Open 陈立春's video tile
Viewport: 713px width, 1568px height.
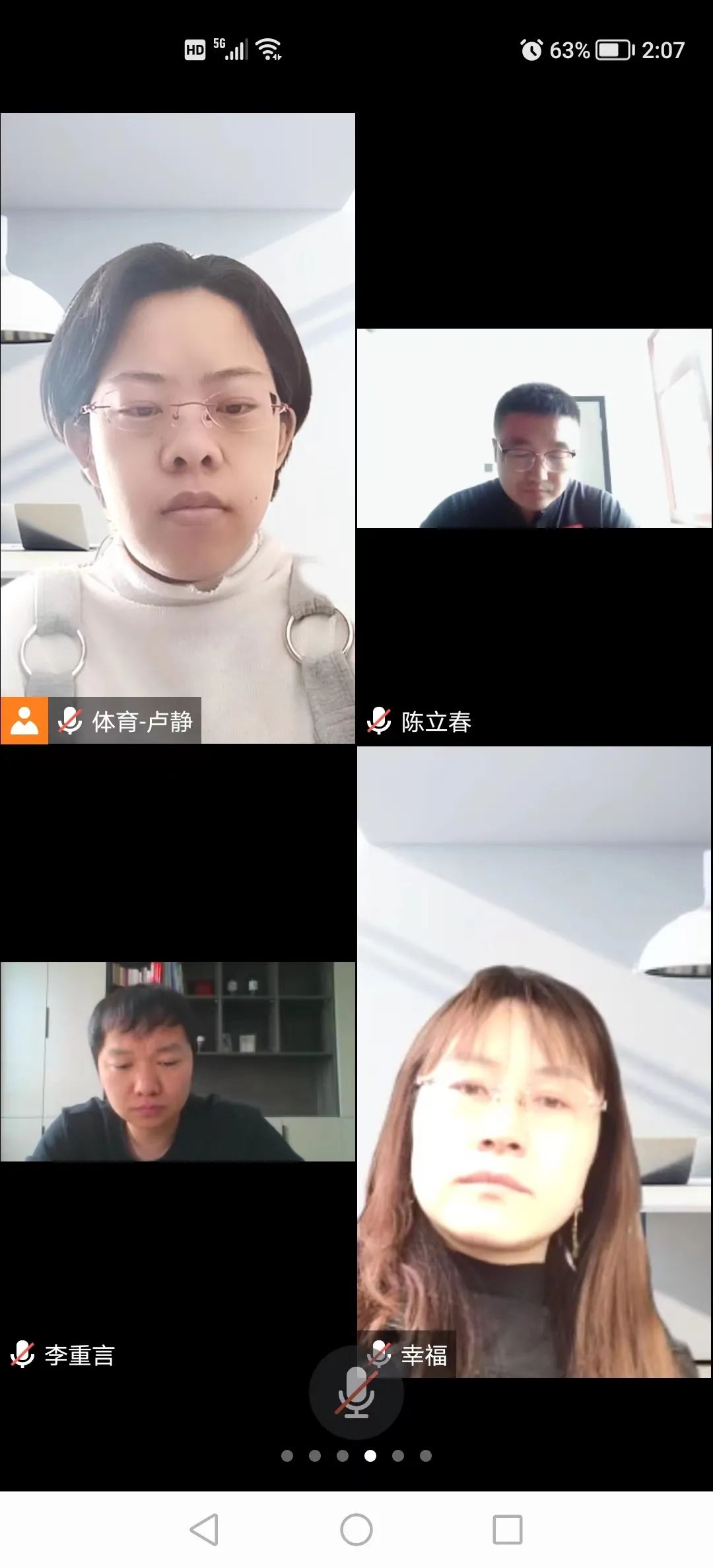[534, 429]
